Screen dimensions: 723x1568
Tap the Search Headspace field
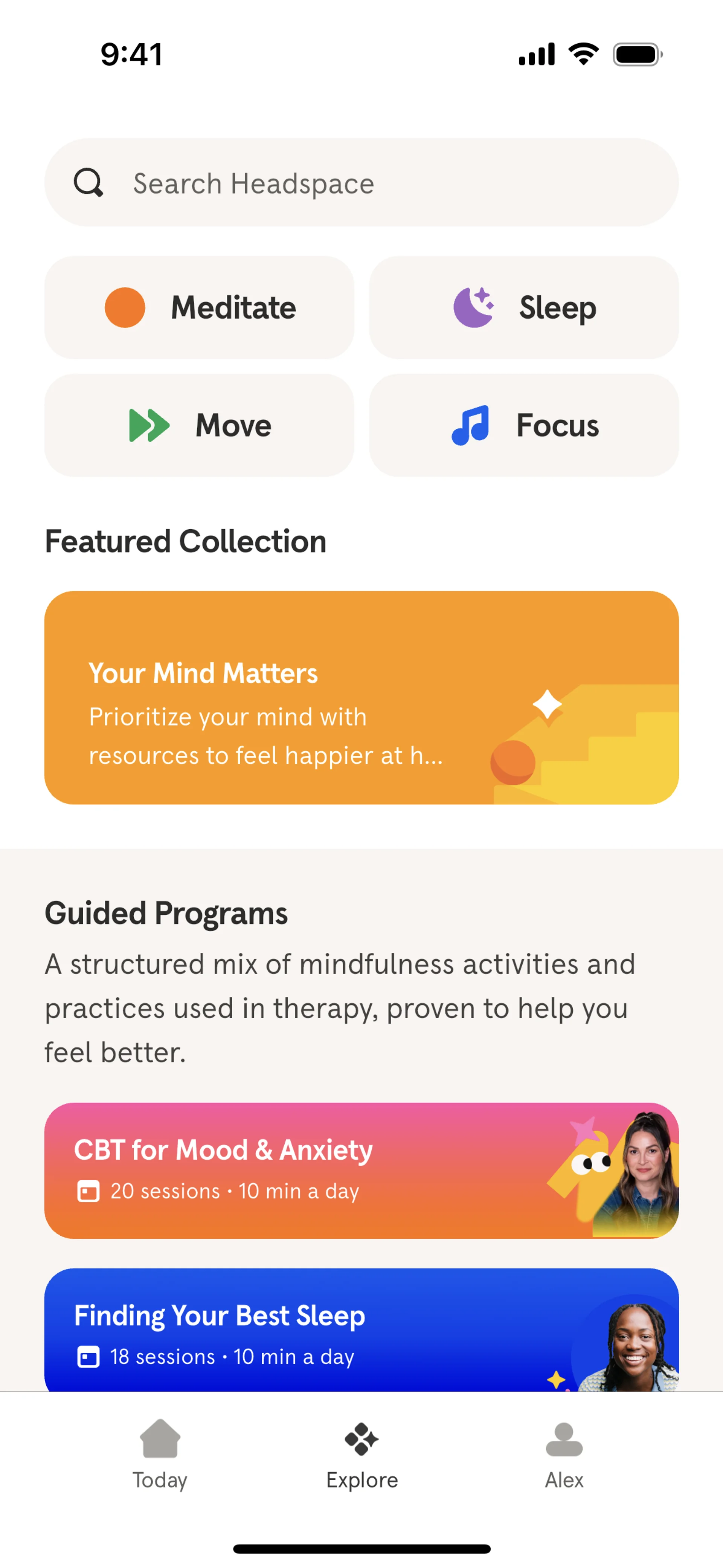pos(361,183)
